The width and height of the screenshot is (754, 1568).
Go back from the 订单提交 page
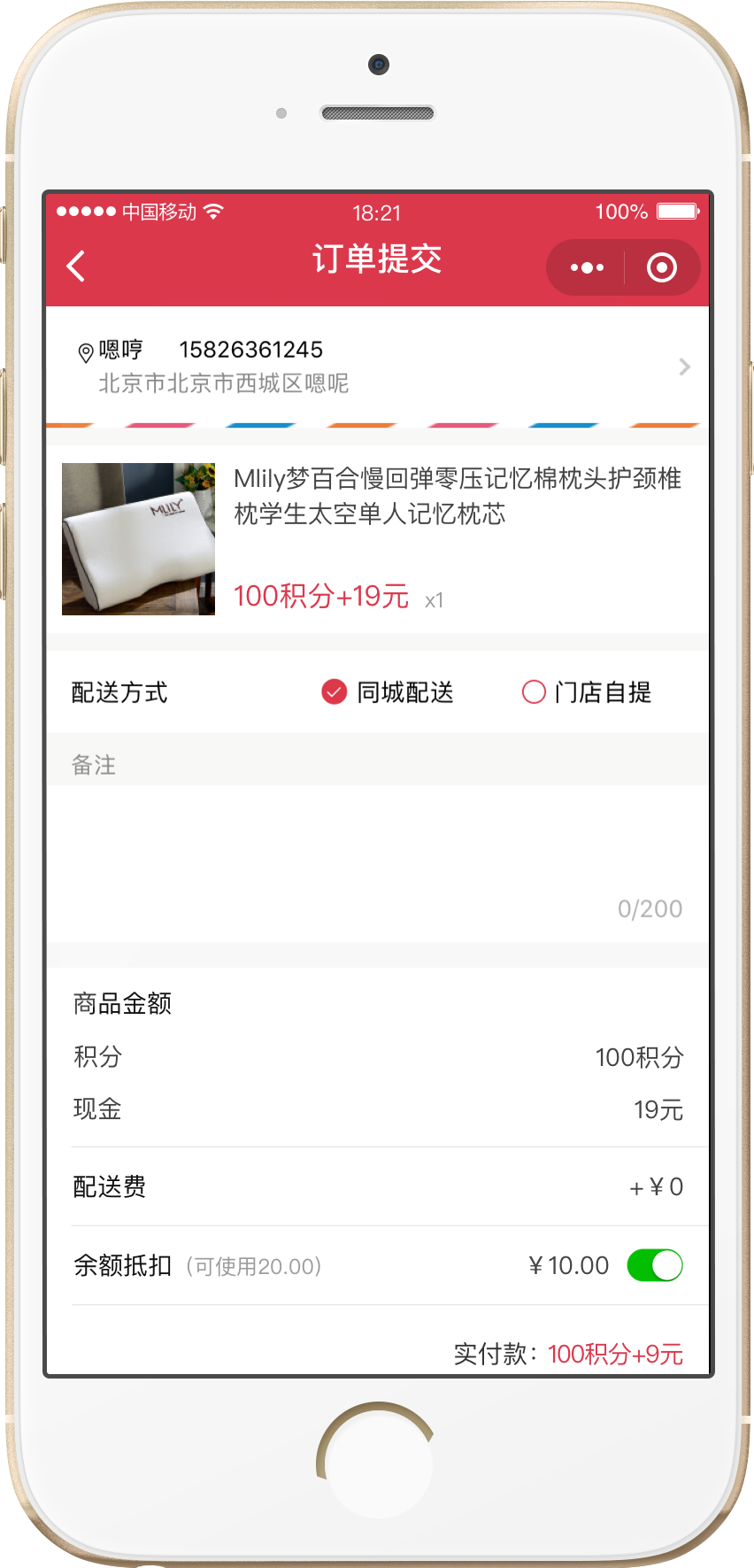coord(77,266)
